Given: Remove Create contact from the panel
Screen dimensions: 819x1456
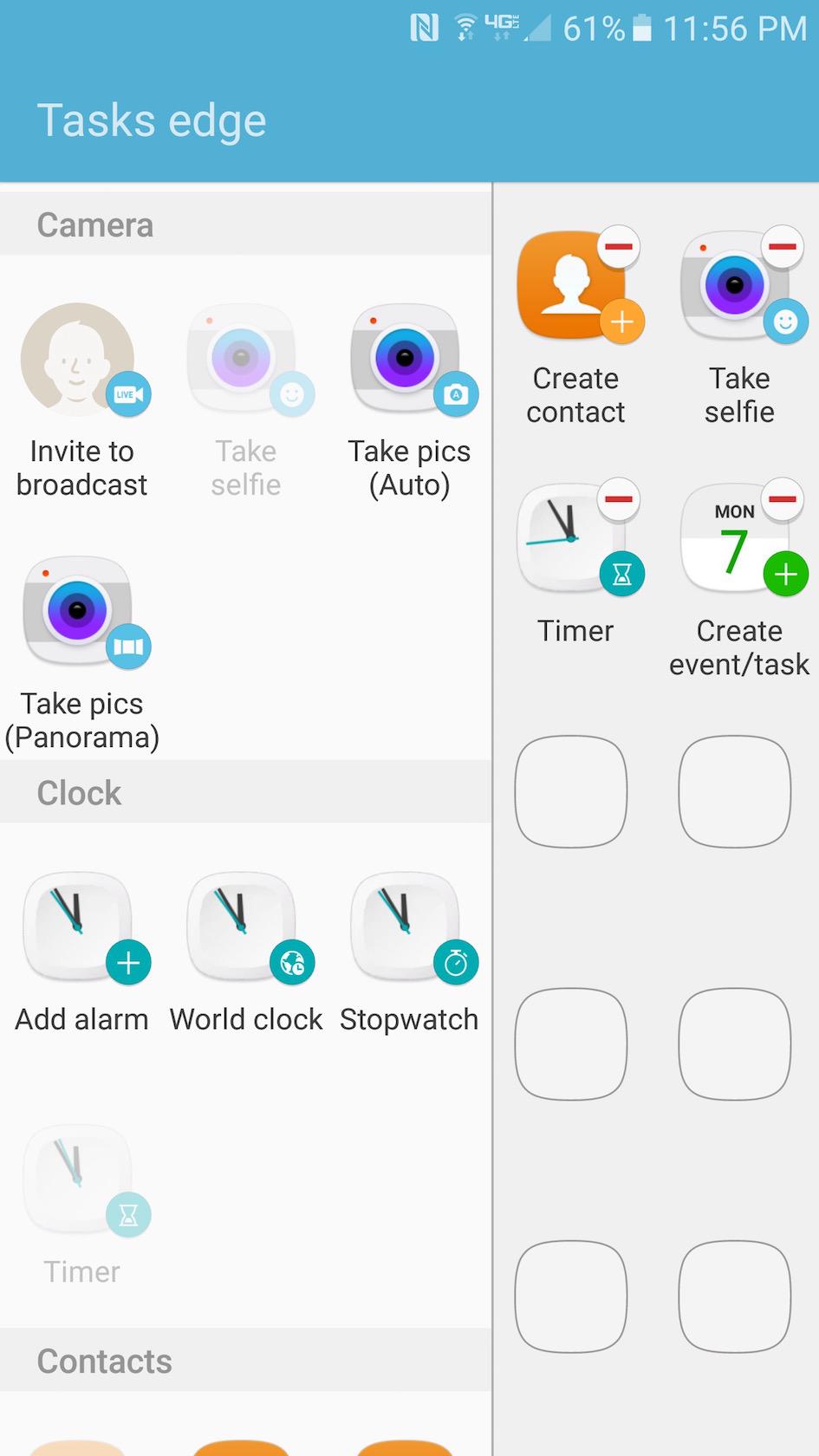Looking at the screenshot, I should (x=619, y=247).
